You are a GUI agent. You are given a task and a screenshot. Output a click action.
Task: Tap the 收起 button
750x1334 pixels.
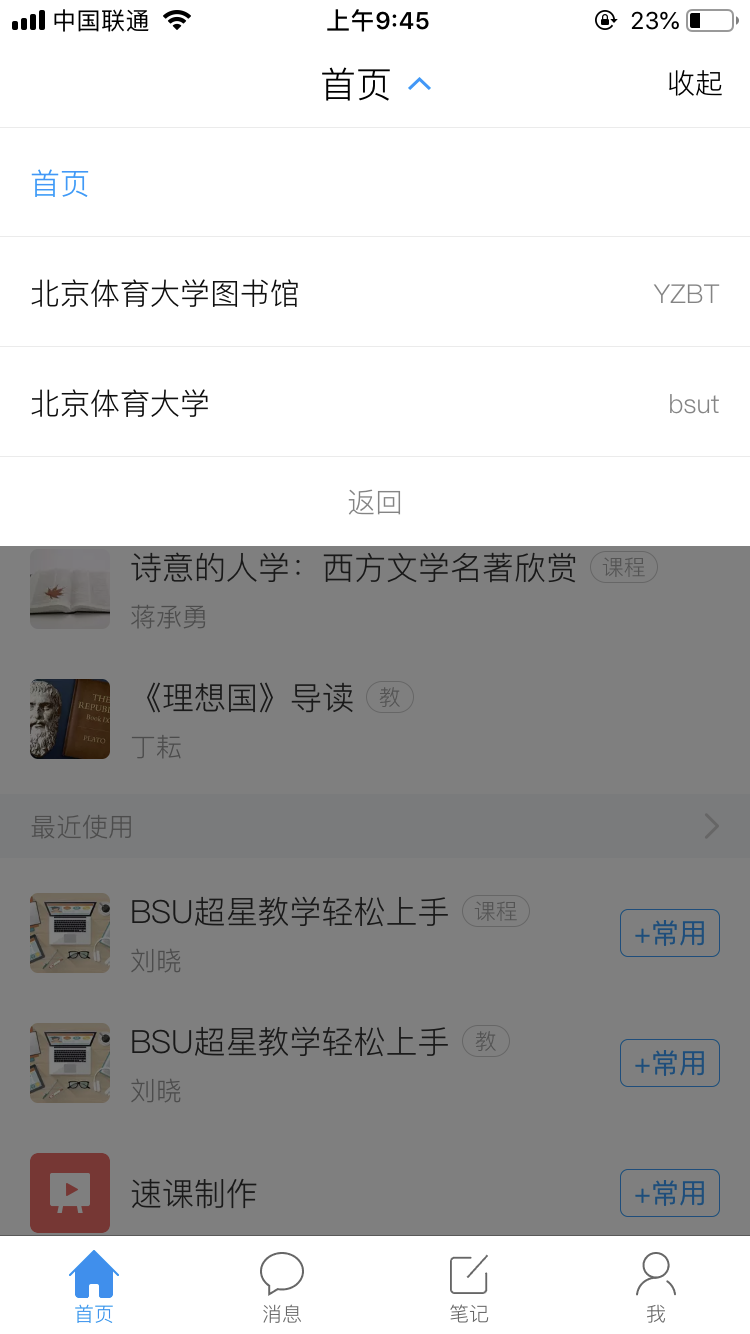pos(694,83)
